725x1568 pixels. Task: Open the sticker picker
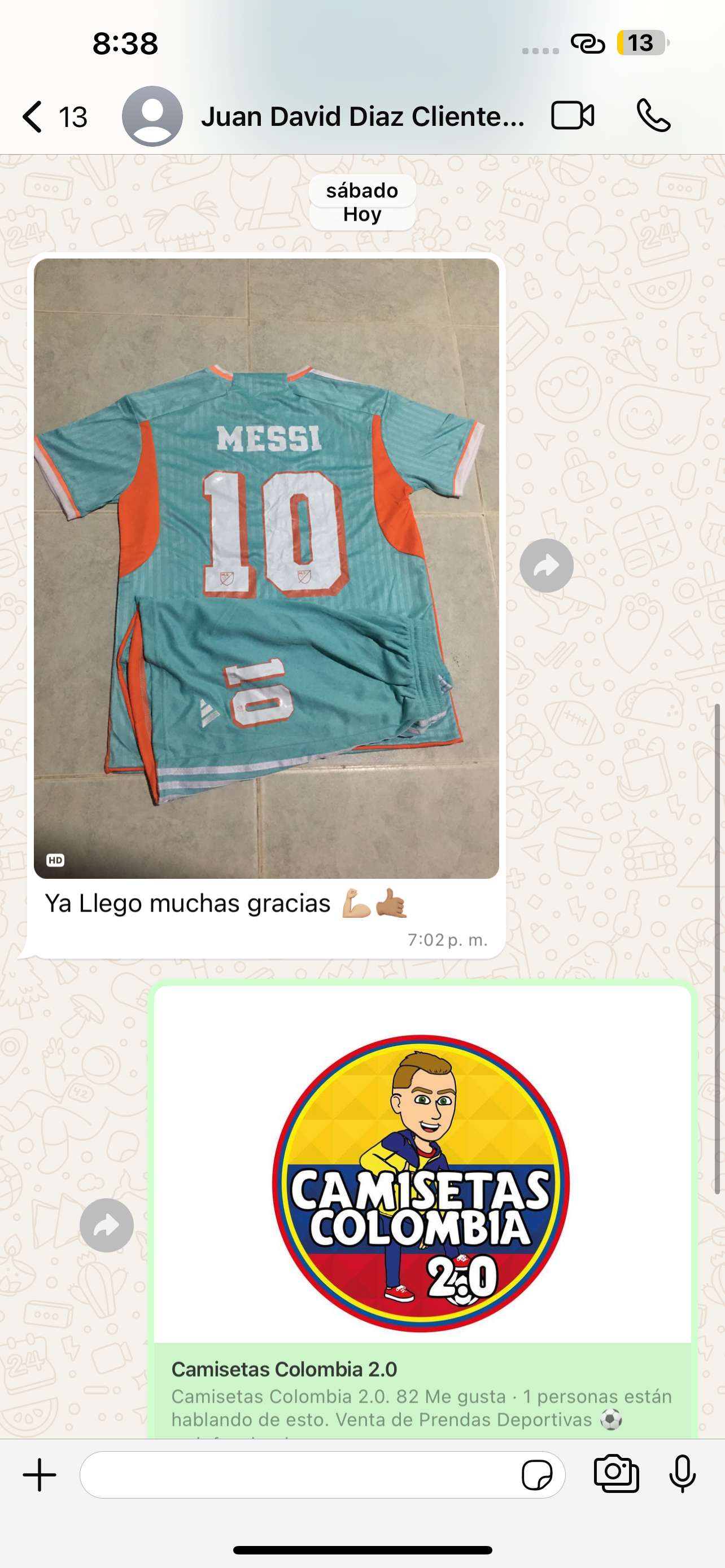537,1475
